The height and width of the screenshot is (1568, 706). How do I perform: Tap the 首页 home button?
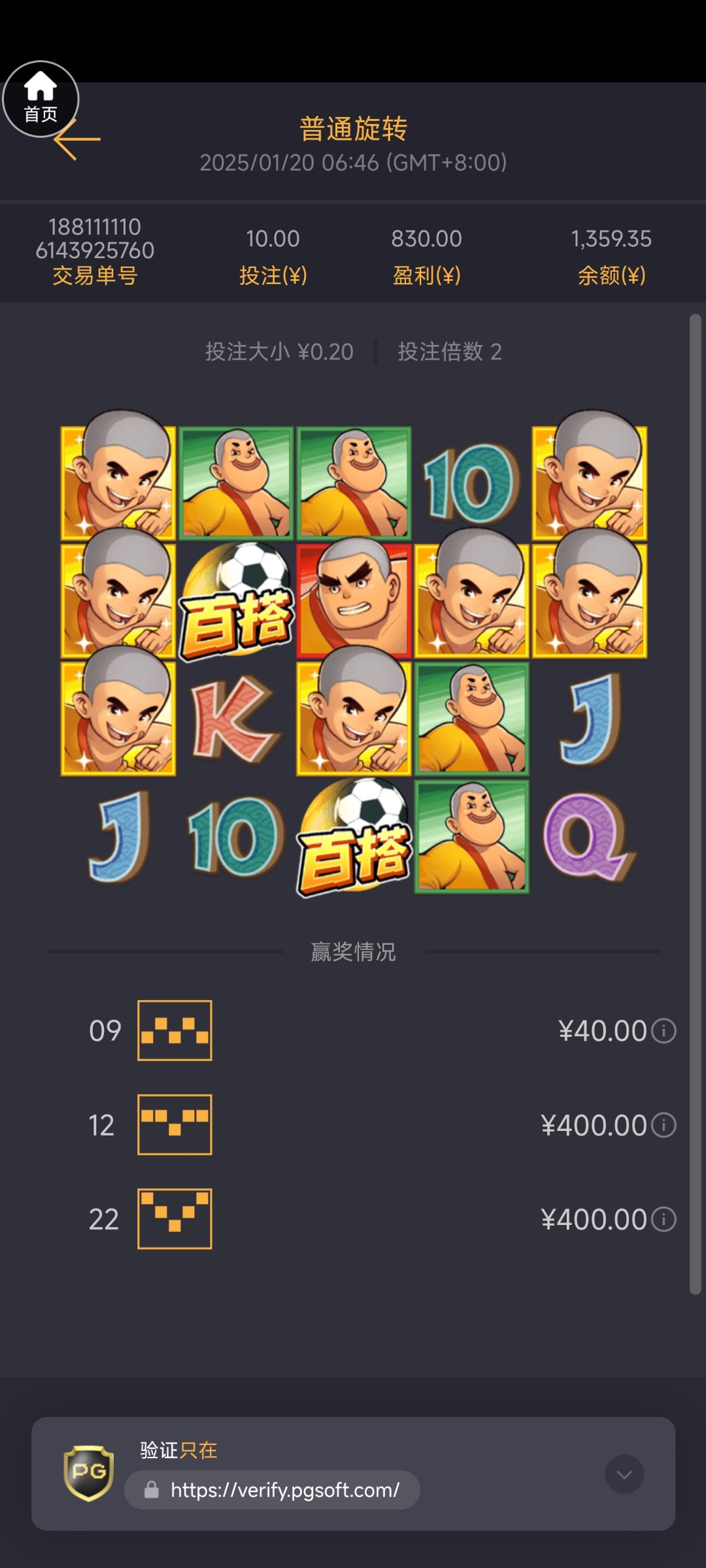tap(41, 98)
